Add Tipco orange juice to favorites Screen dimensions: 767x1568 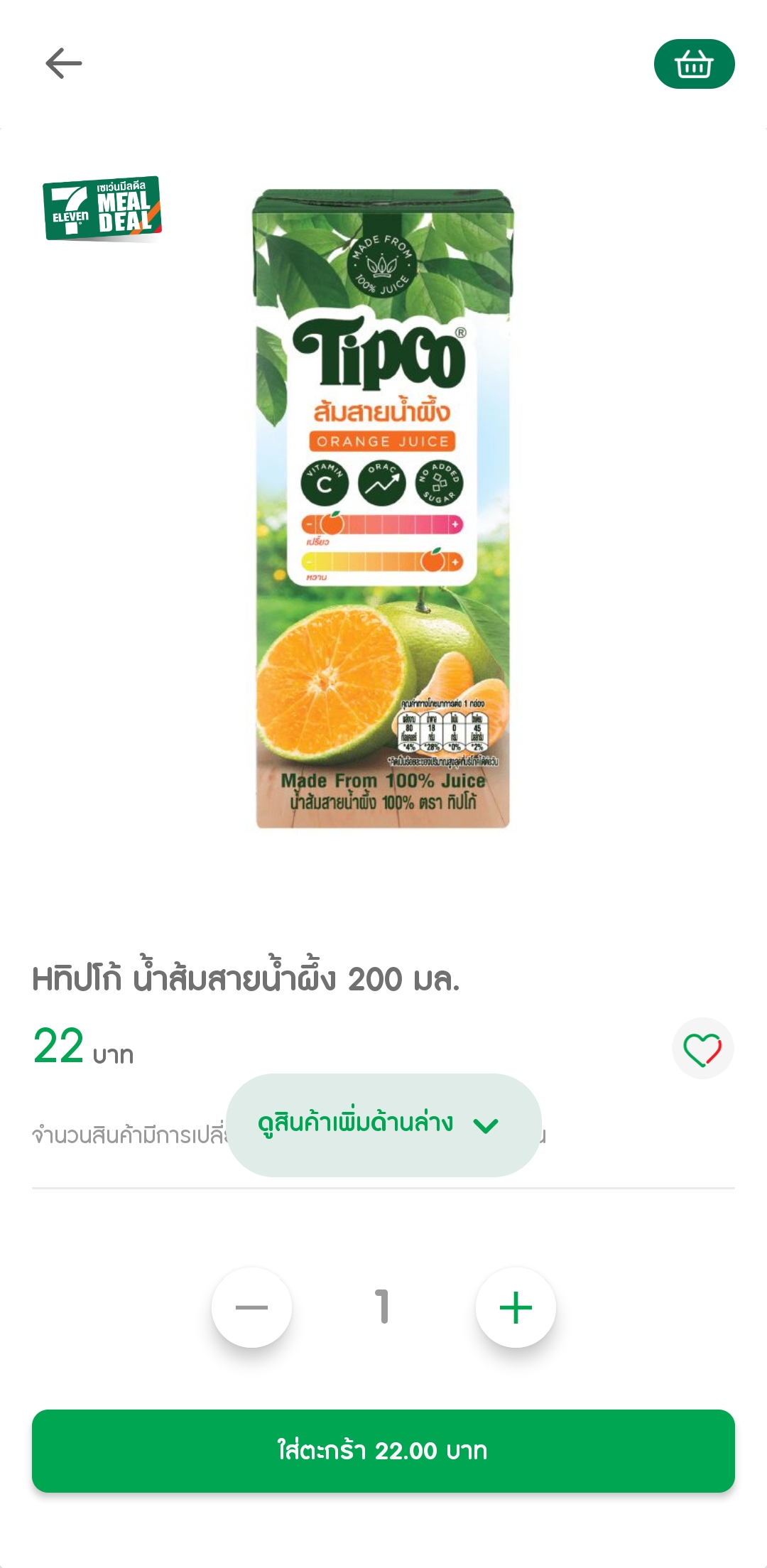tap(702, 1049)
